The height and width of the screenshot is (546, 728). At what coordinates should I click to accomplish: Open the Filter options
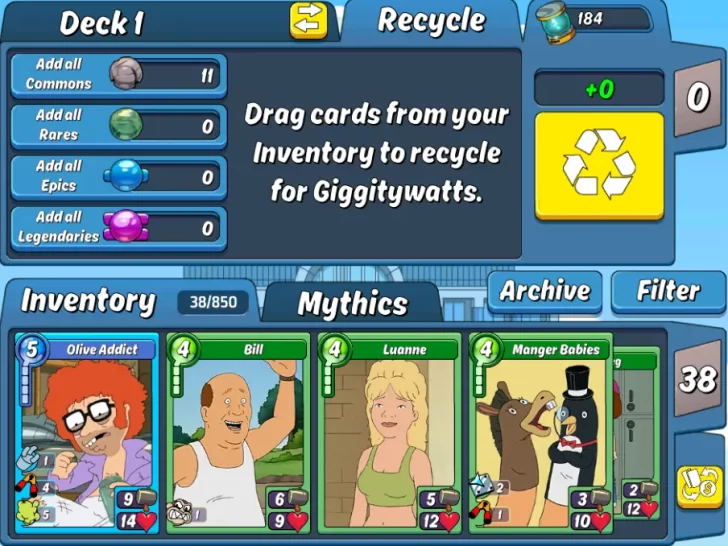668,291
